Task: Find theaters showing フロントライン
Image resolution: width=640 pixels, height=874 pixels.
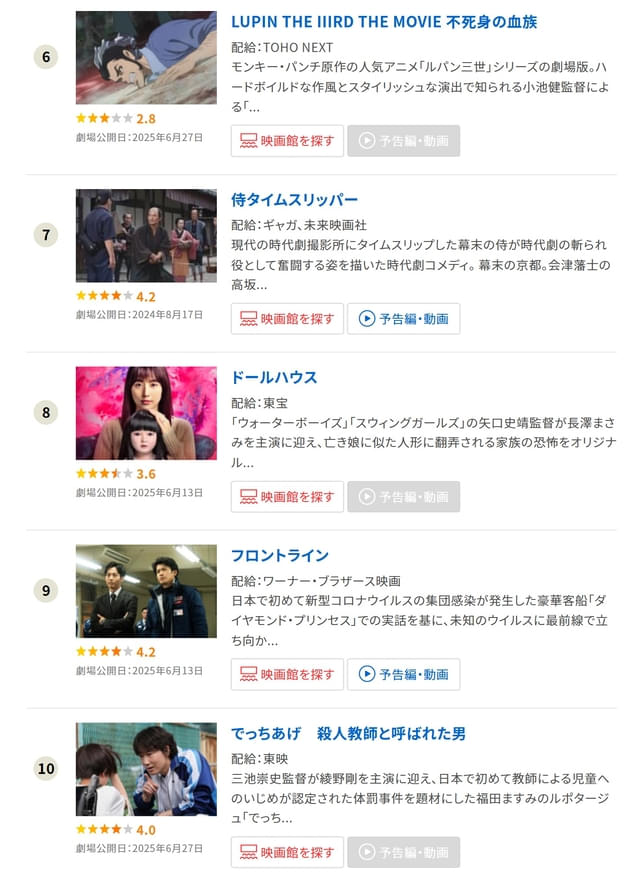Action: pyautogui.click(x=287, y=675)
